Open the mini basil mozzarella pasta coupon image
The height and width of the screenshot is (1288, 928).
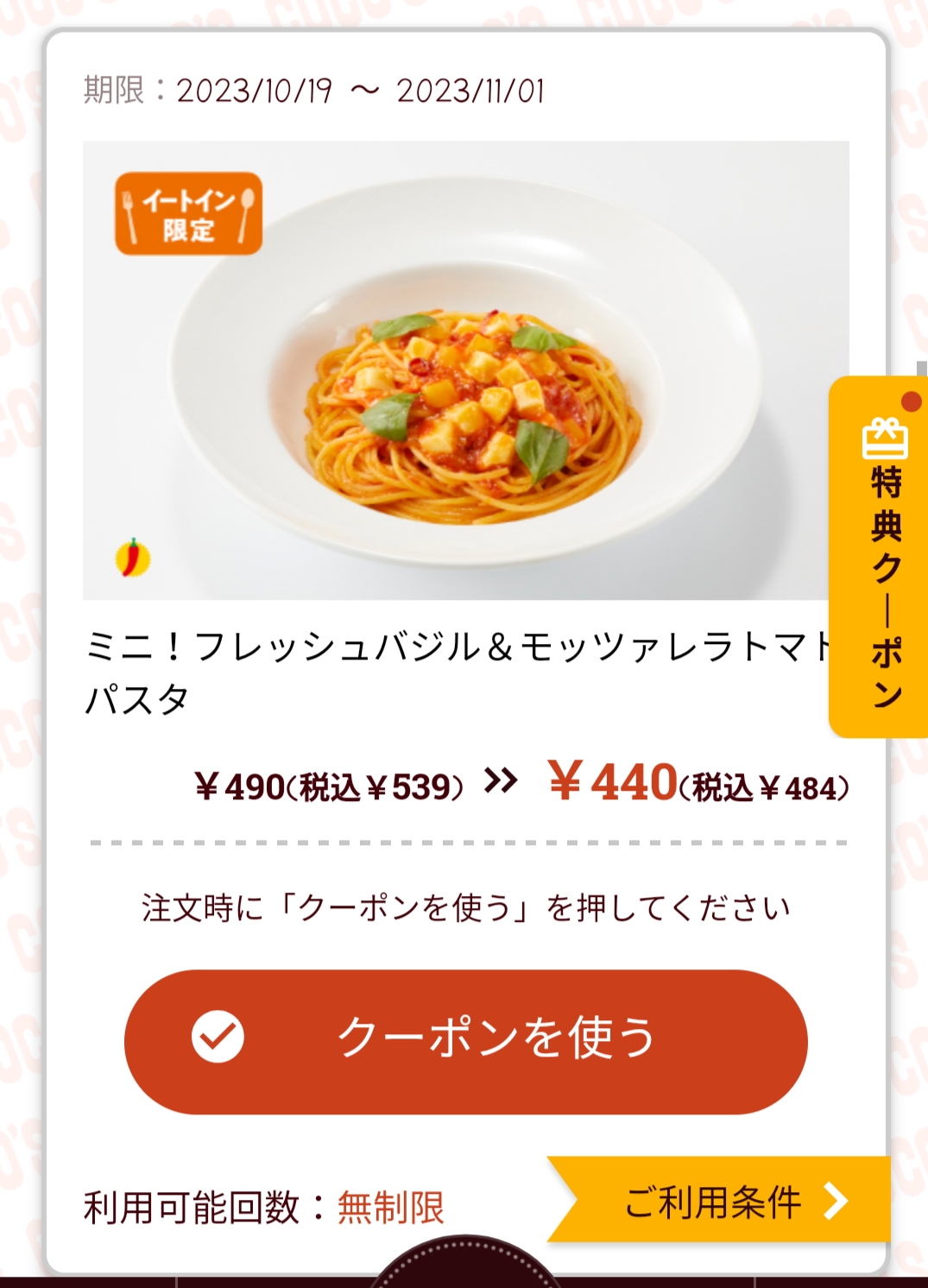point(465,370)
